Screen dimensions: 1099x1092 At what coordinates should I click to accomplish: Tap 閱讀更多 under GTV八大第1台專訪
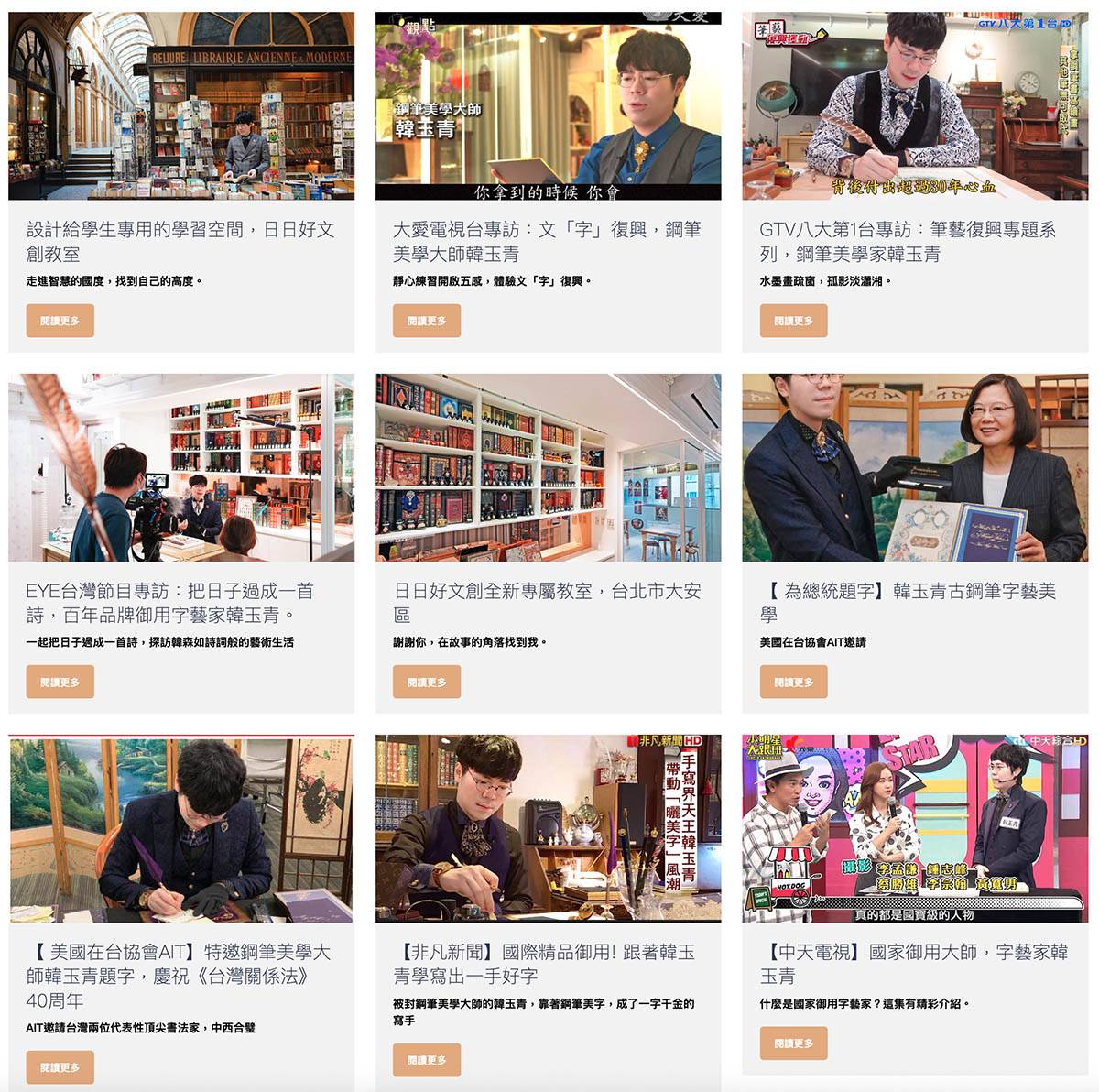pyautogui.click(x=793, y=321)
